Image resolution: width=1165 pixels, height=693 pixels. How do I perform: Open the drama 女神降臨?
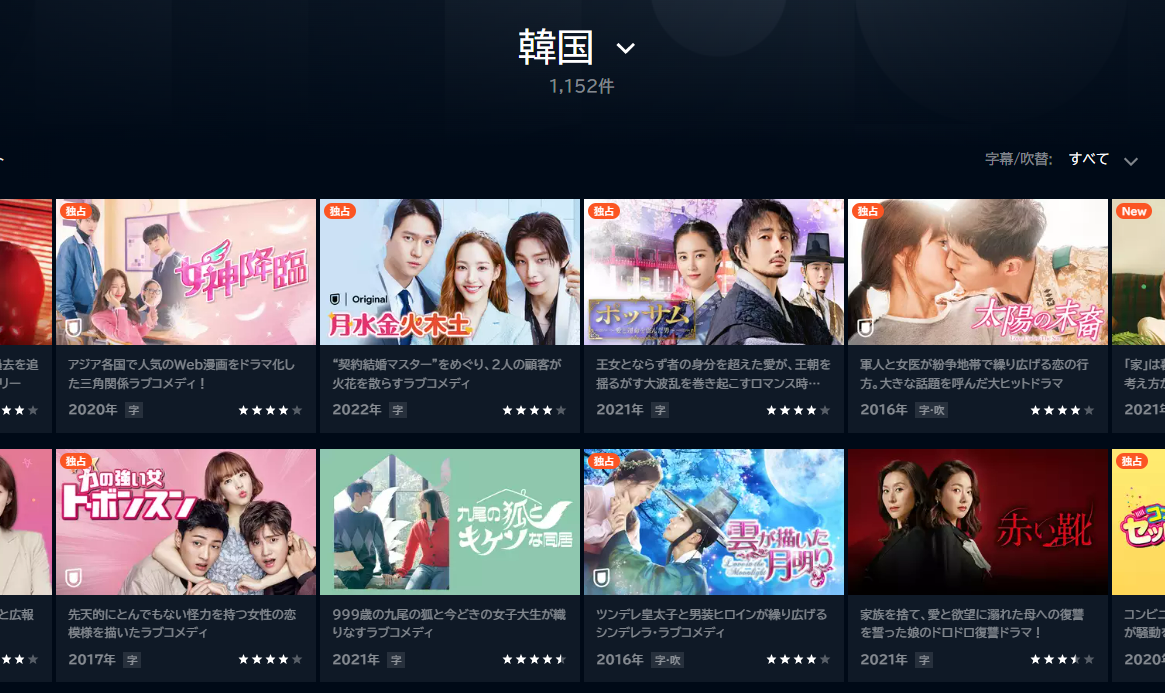coord(186,273)
